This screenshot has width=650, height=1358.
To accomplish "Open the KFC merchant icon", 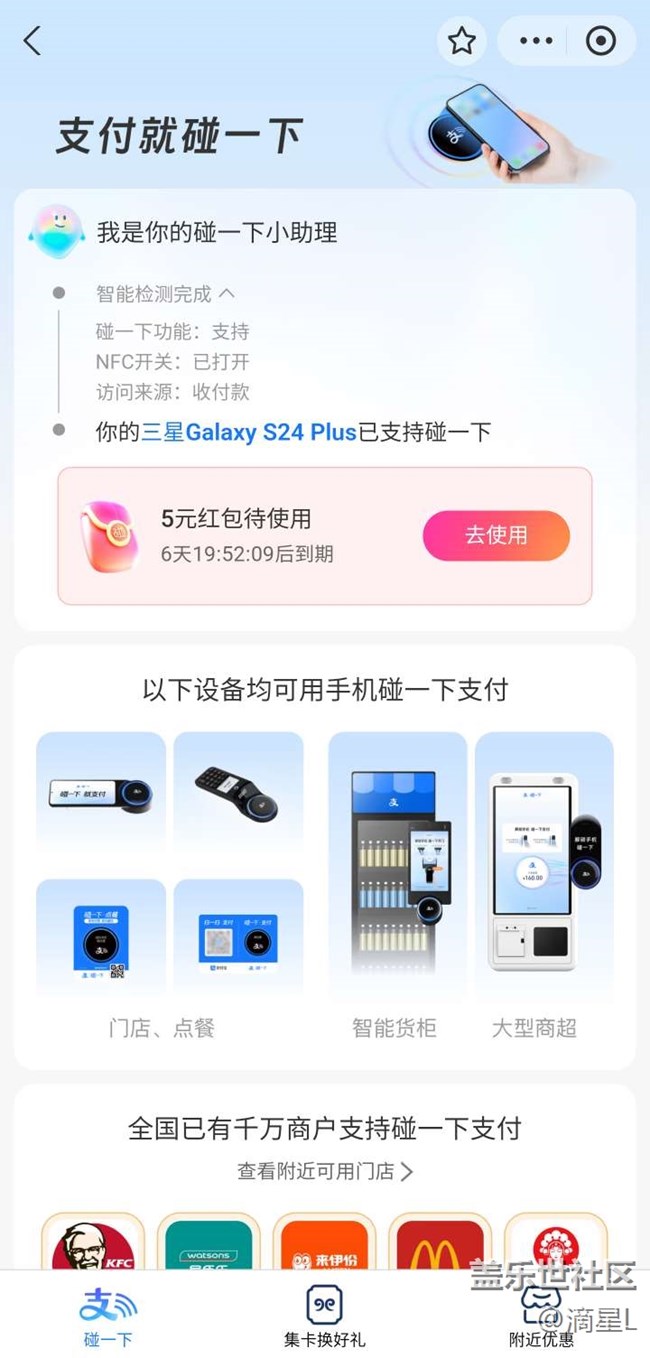I will pos(93,1242).
